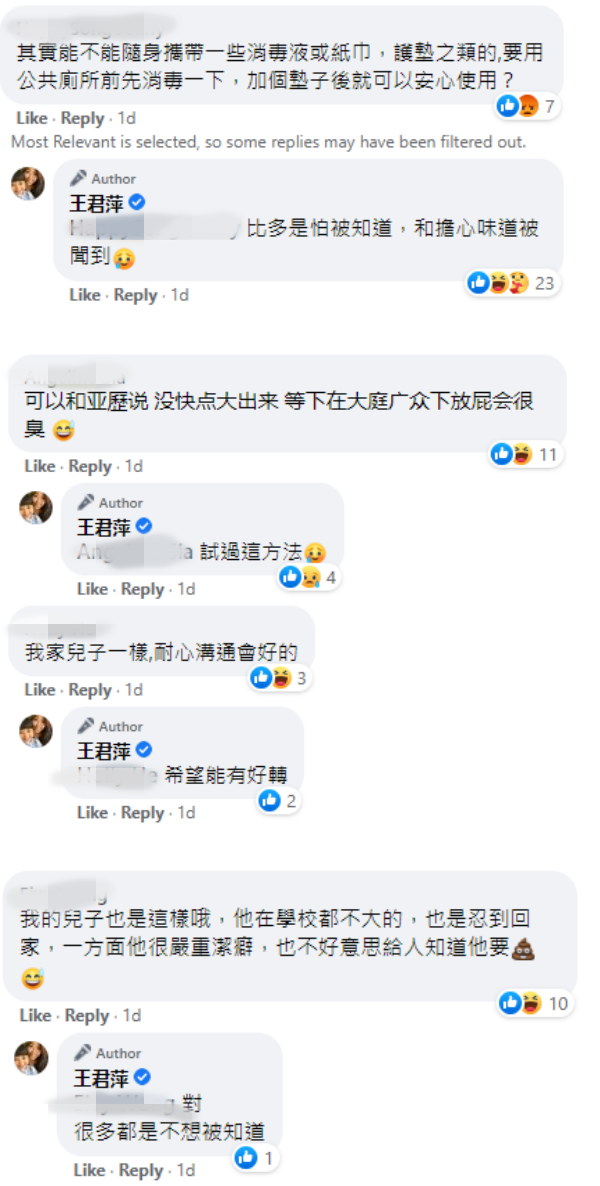Open author avatar next to 試過這方法 reply

click(36, 508)
